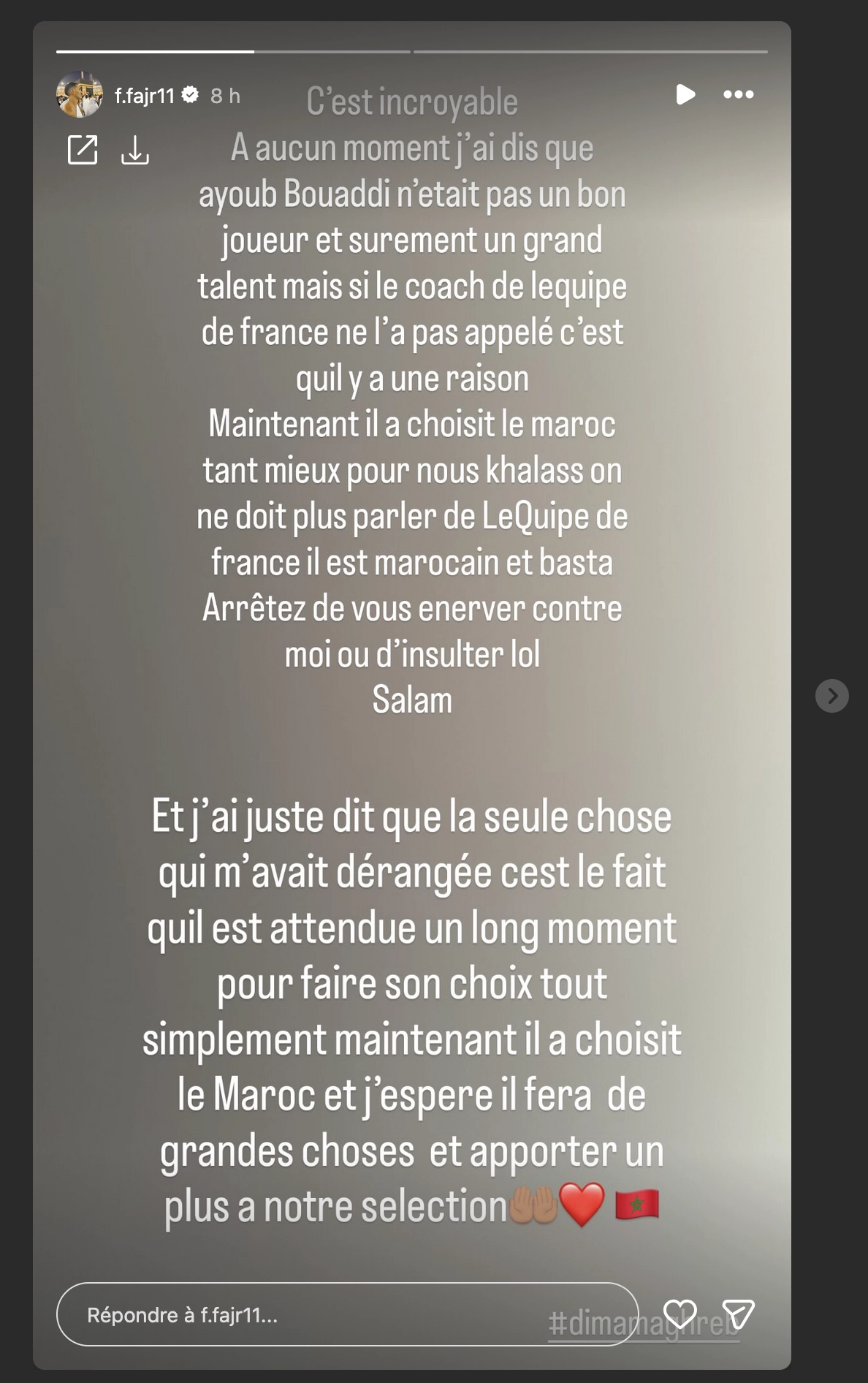The image size is (868, 1383).
Task: Download this story
Action: click(135, 150)
